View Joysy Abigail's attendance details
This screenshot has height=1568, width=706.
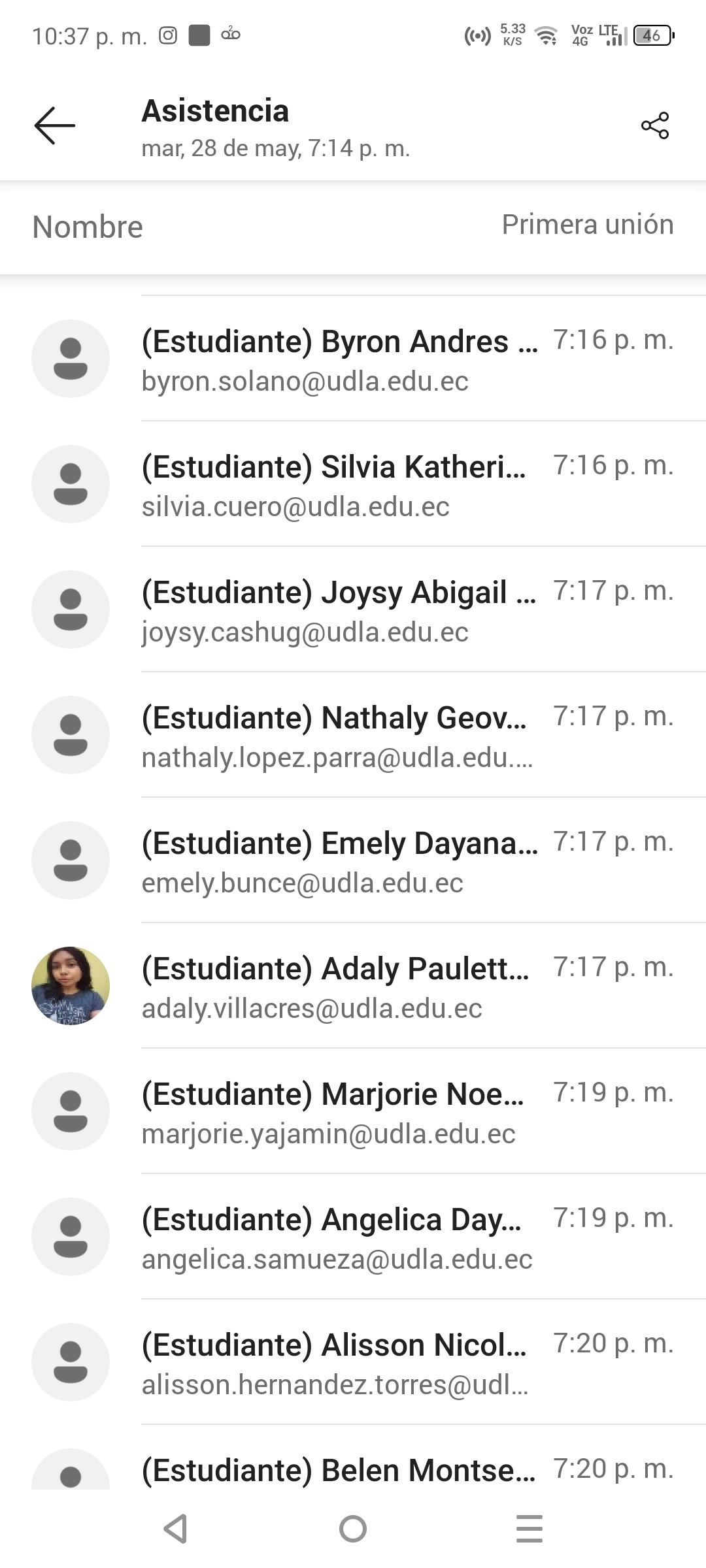[x=353, y=610]
